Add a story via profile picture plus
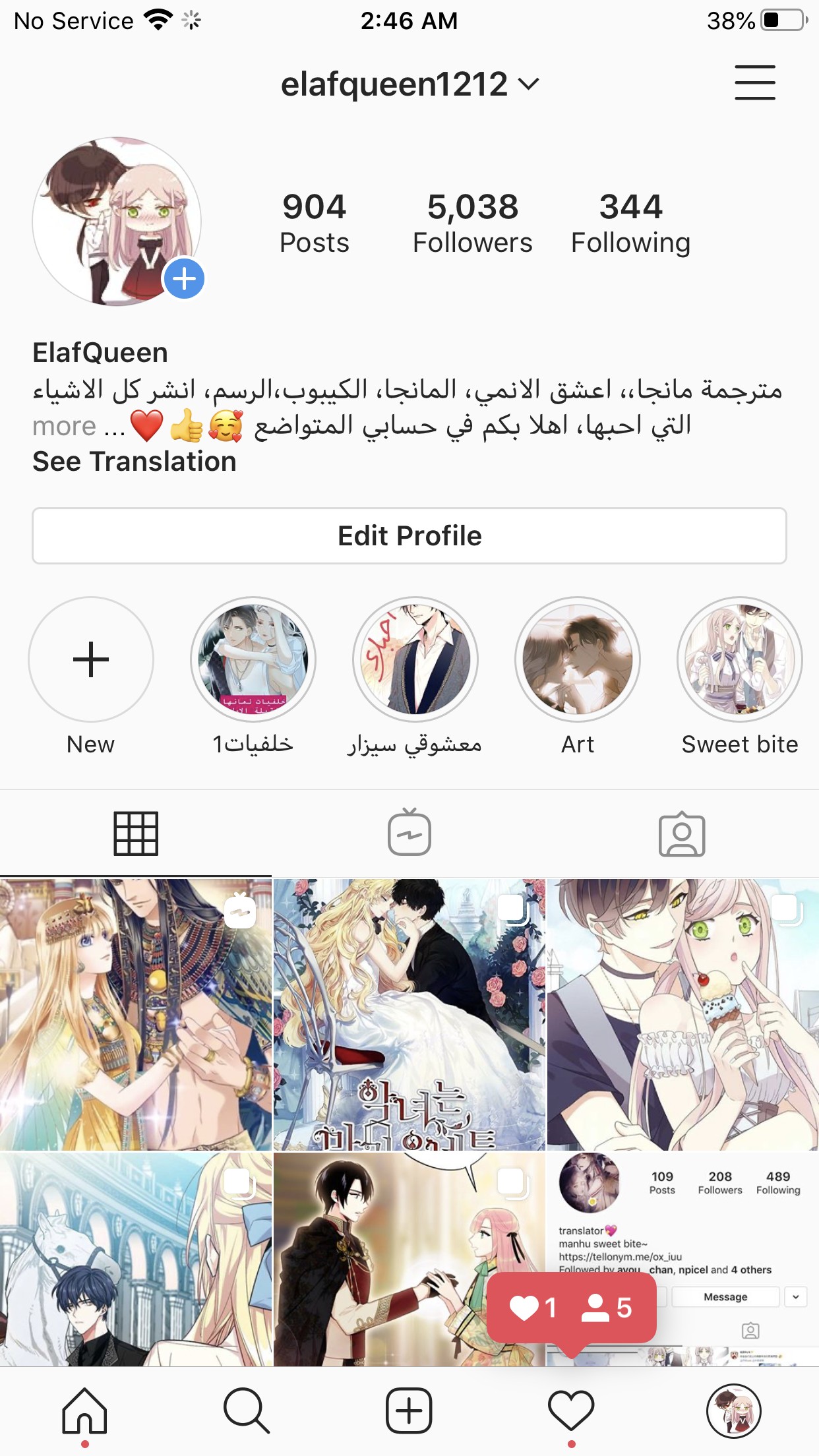819x1456 pixels. point(184,279)
